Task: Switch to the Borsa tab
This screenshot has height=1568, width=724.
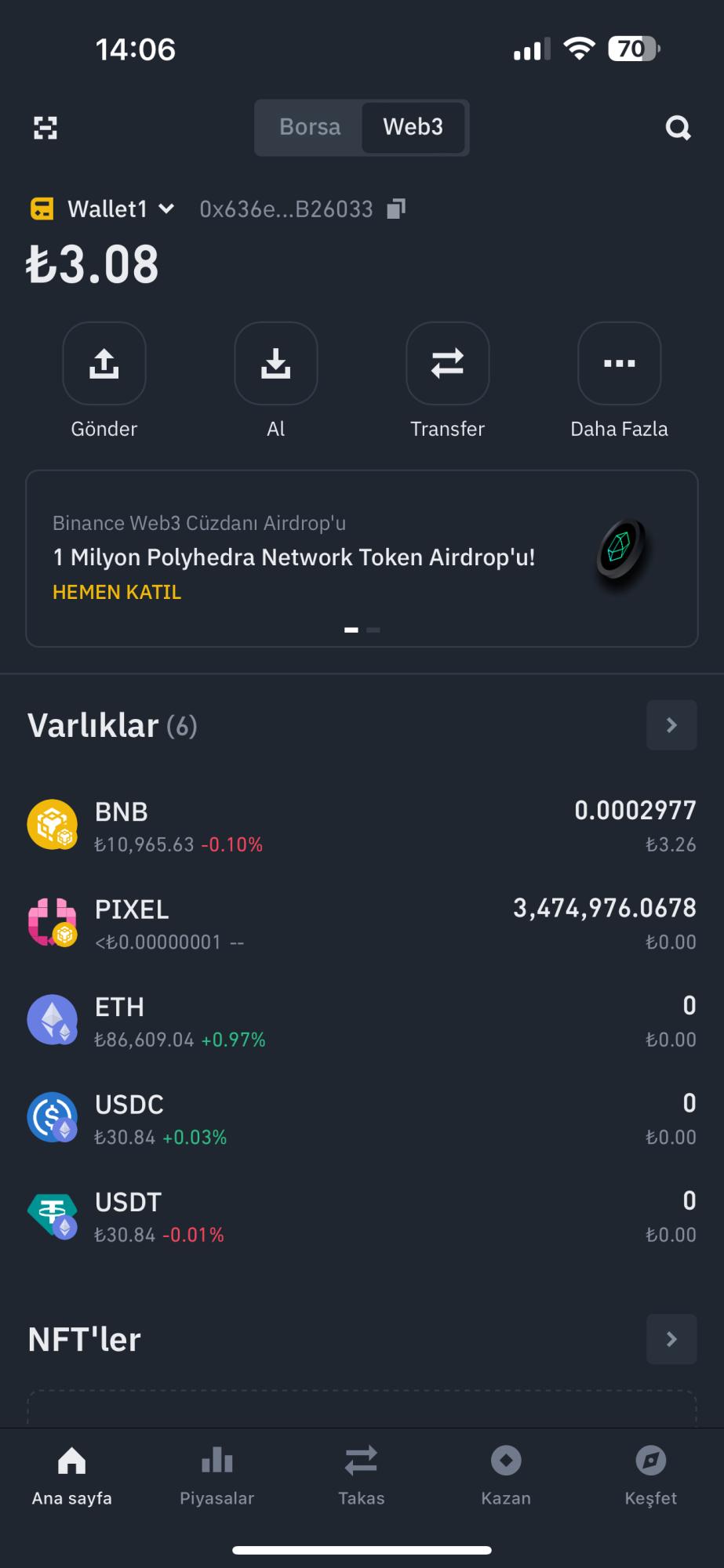Action: click(x=310, y=128)
